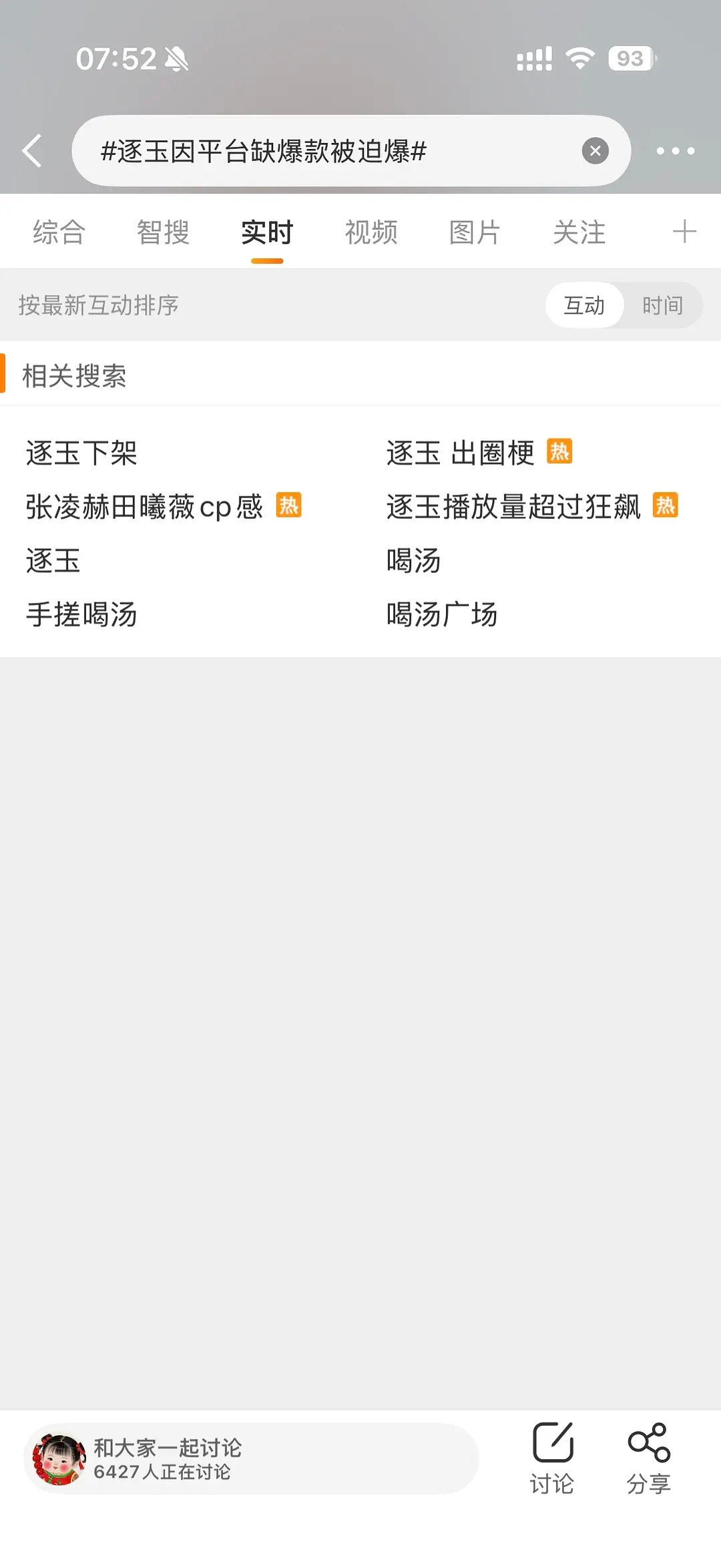Switch sorting to 时间
This screenshot has width=721, height=1568.
[664, 305]
